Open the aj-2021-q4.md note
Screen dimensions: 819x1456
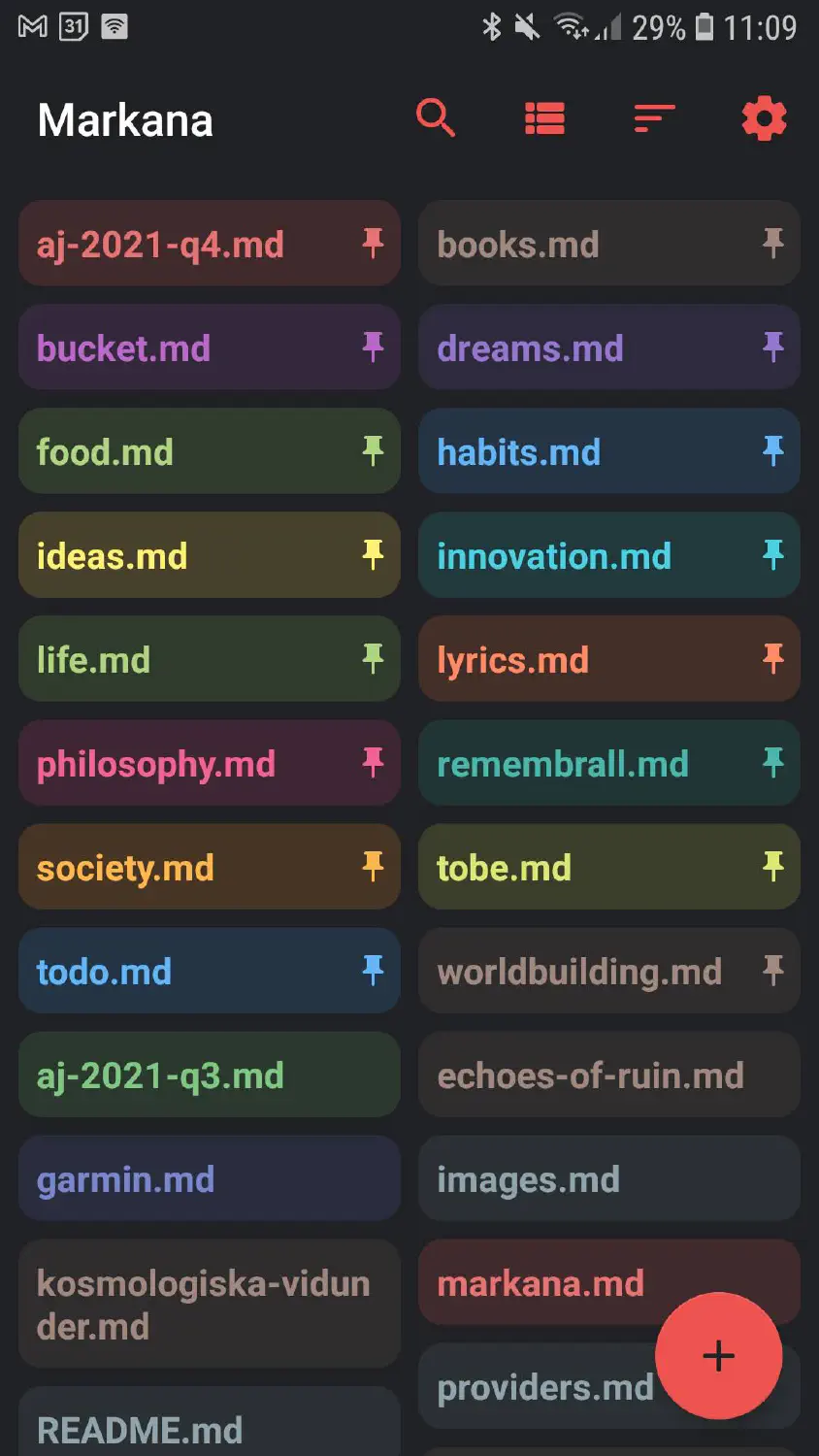(209, 244)
